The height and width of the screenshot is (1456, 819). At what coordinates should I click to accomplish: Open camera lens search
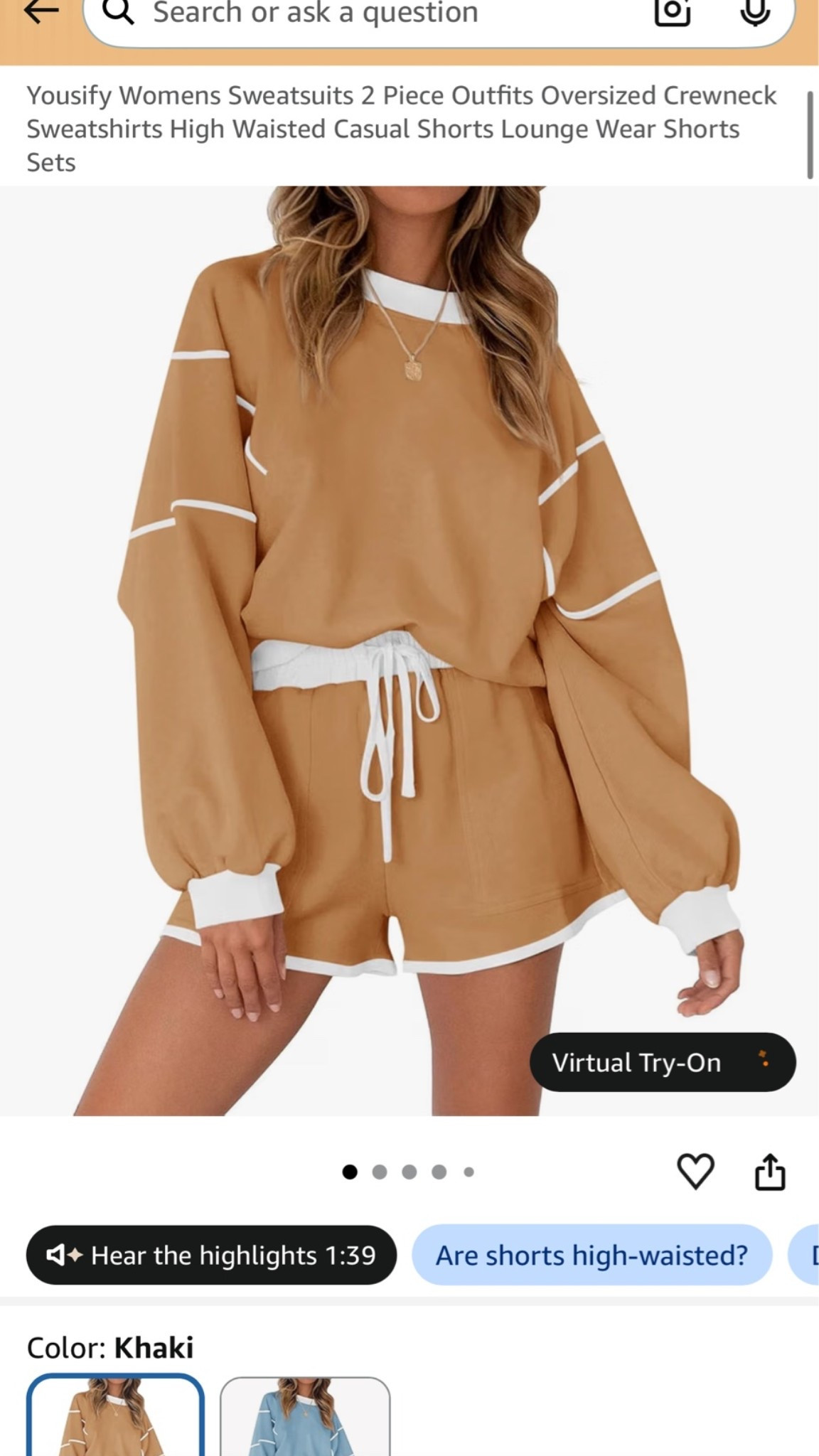pyautogui.click(x=672, y=12)
